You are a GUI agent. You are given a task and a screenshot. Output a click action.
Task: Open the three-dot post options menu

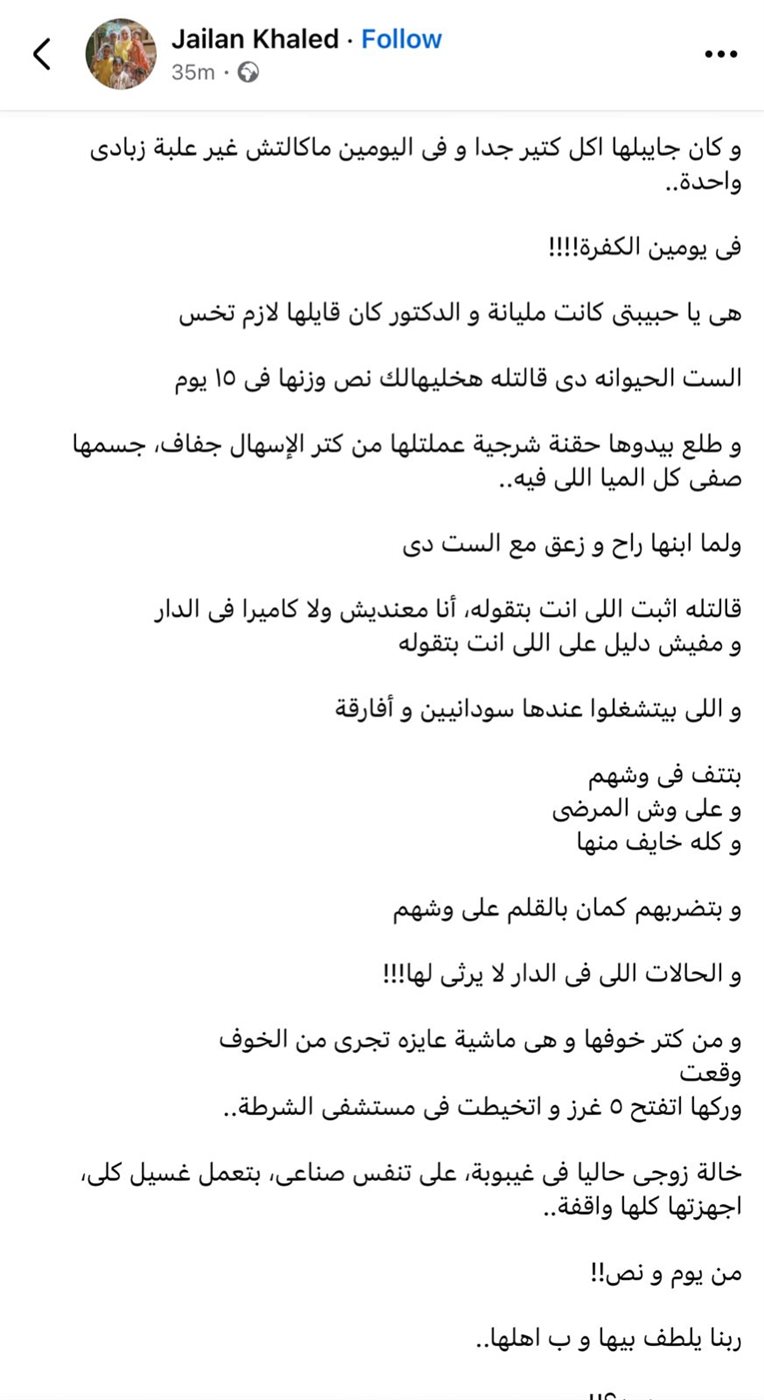pos(722,54)
